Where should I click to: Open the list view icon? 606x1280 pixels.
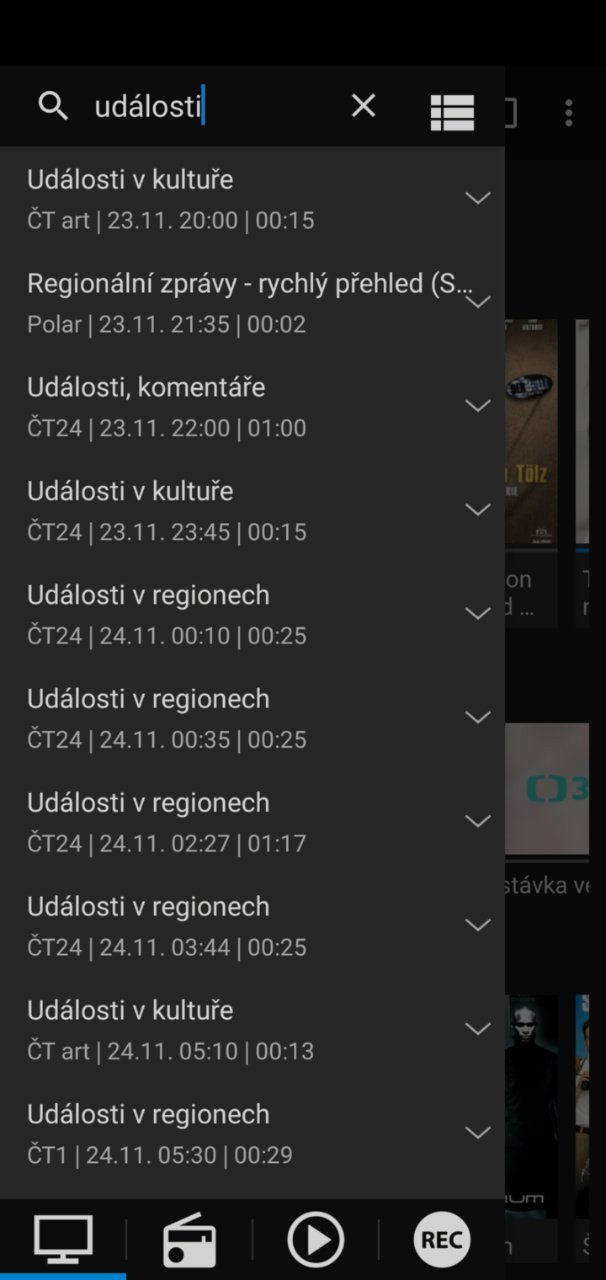(x=452, y=112)
